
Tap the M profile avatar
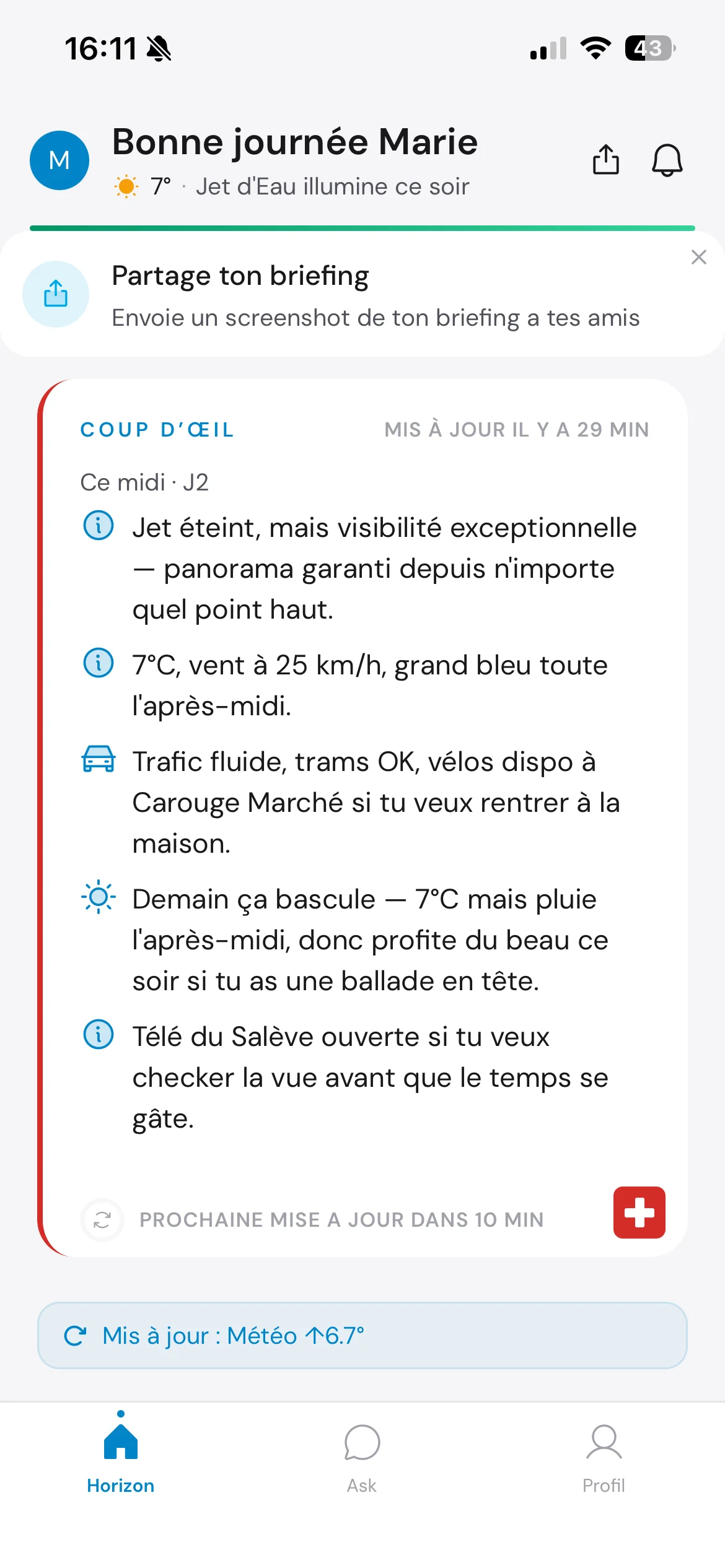(59, 160)
